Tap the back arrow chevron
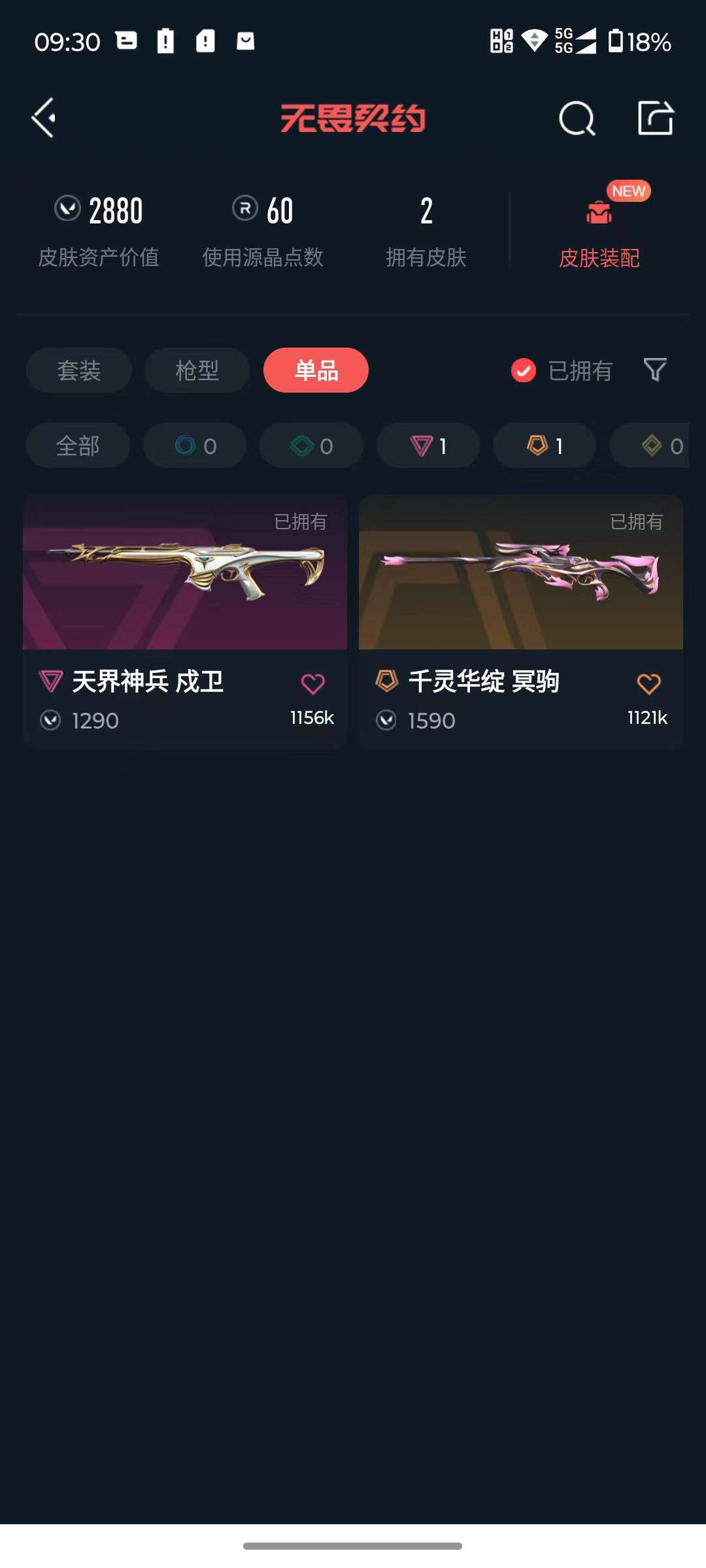Screen dimensions: 706x1568 [x=43, y=118]
